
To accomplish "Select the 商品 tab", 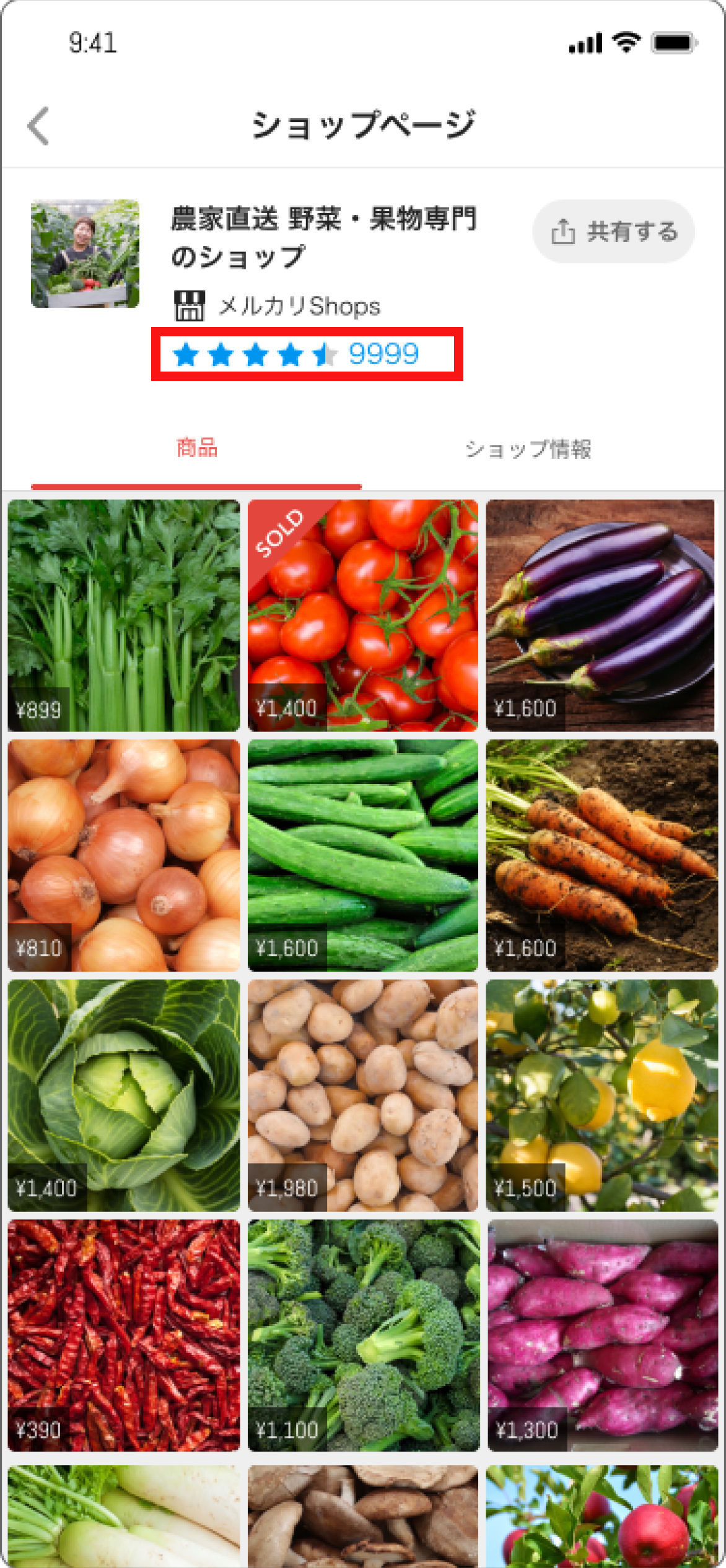I will tap(196, 448).
